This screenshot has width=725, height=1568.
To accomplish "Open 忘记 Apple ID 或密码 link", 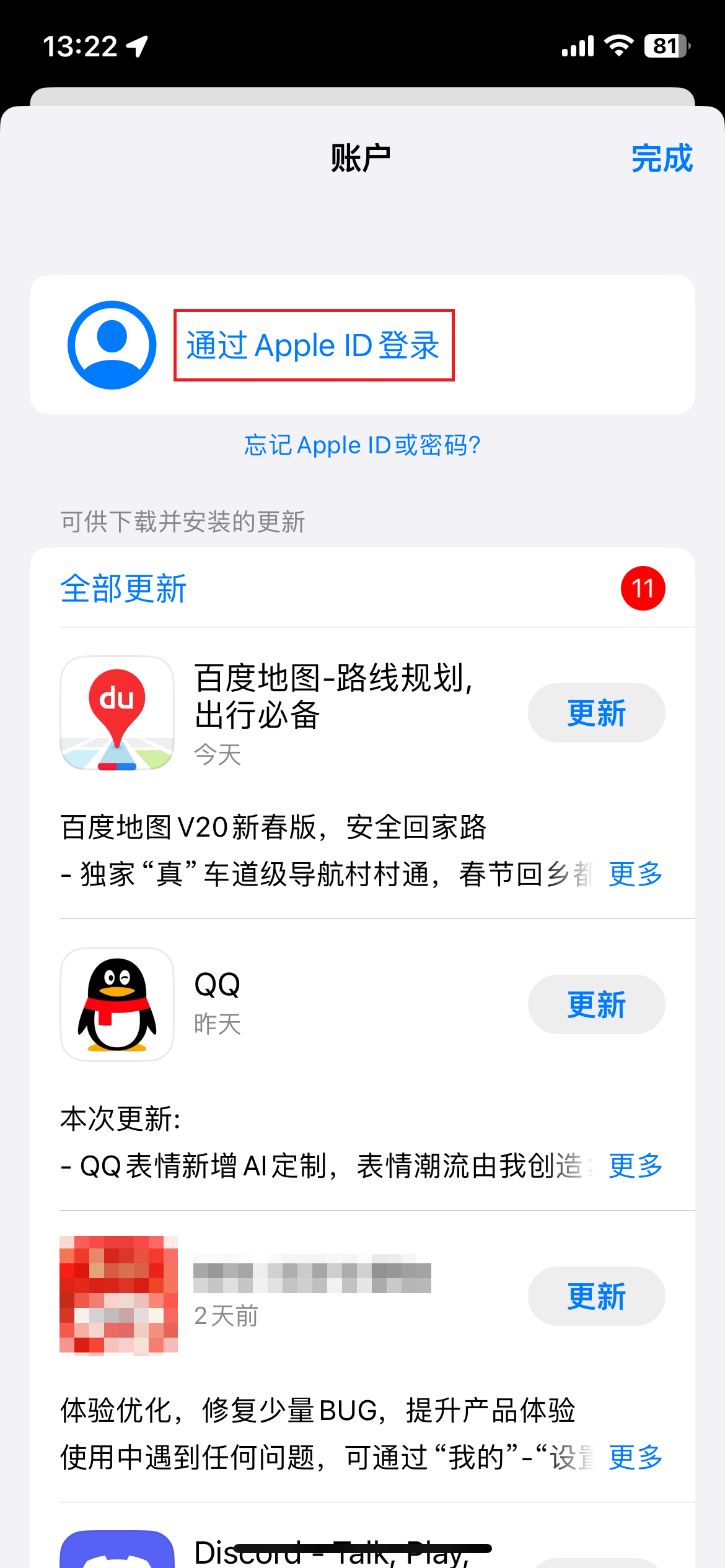I will (x=362, y=445).
